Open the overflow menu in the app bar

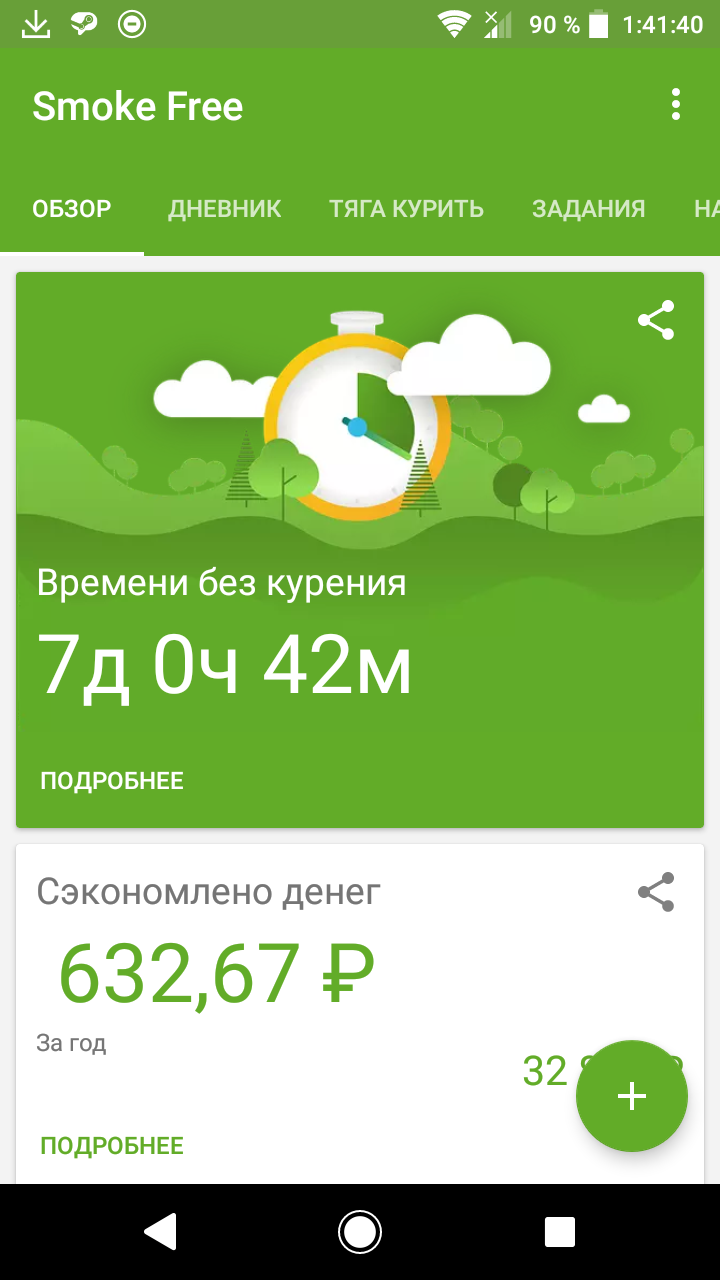tap(676, 105)
